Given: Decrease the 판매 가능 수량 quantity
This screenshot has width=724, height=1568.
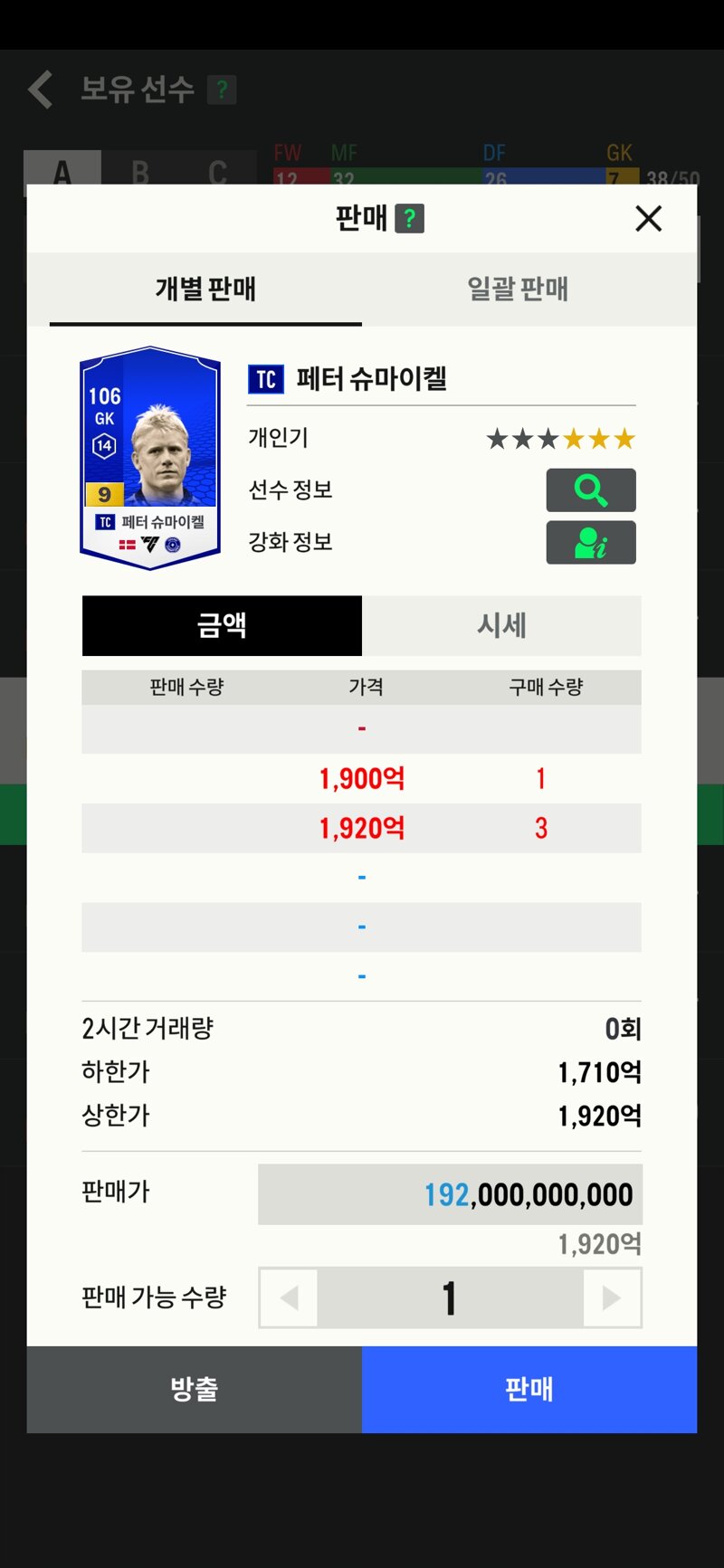Looking at the screenshot, I should (x=289, y=1298).
